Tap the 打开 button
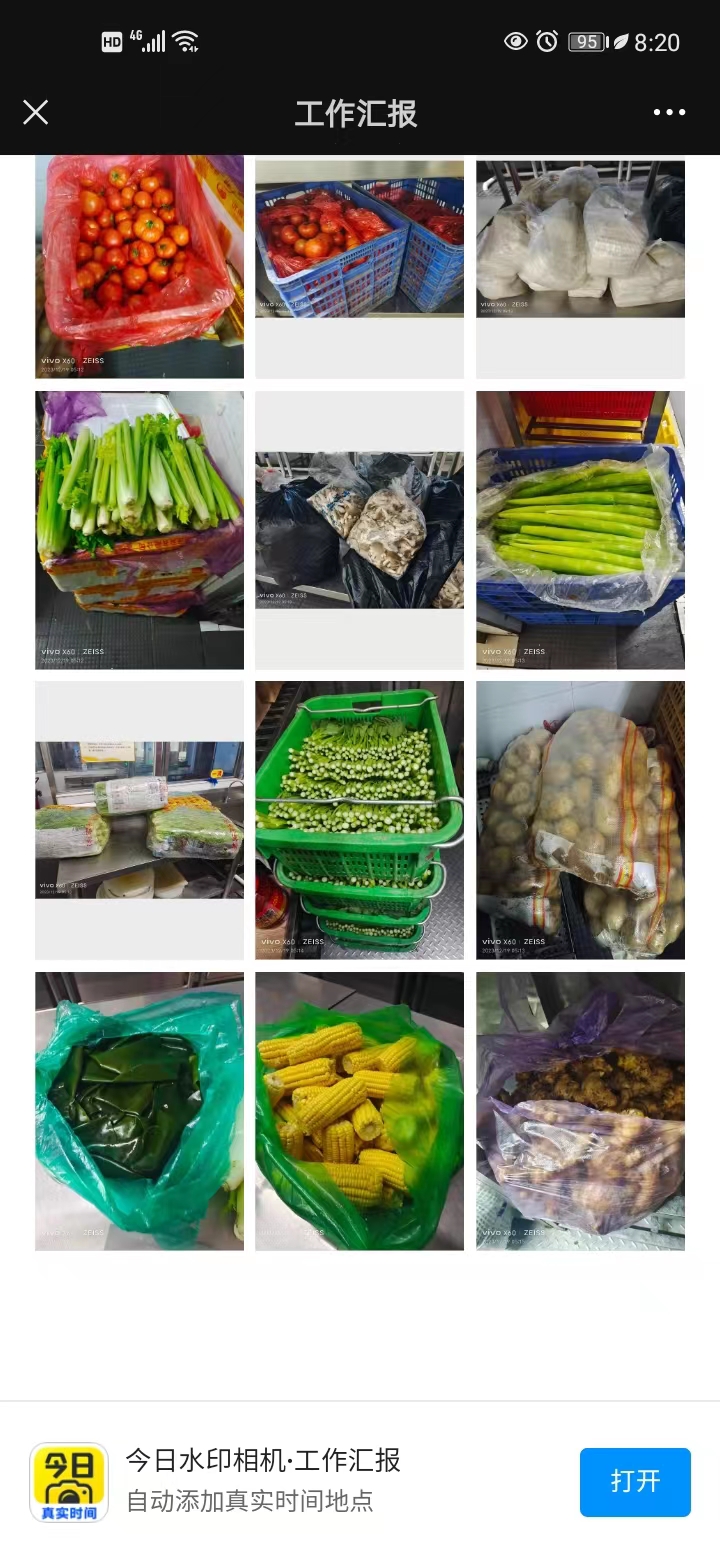Screen dimensions: 720x1560 (635, 1482)
